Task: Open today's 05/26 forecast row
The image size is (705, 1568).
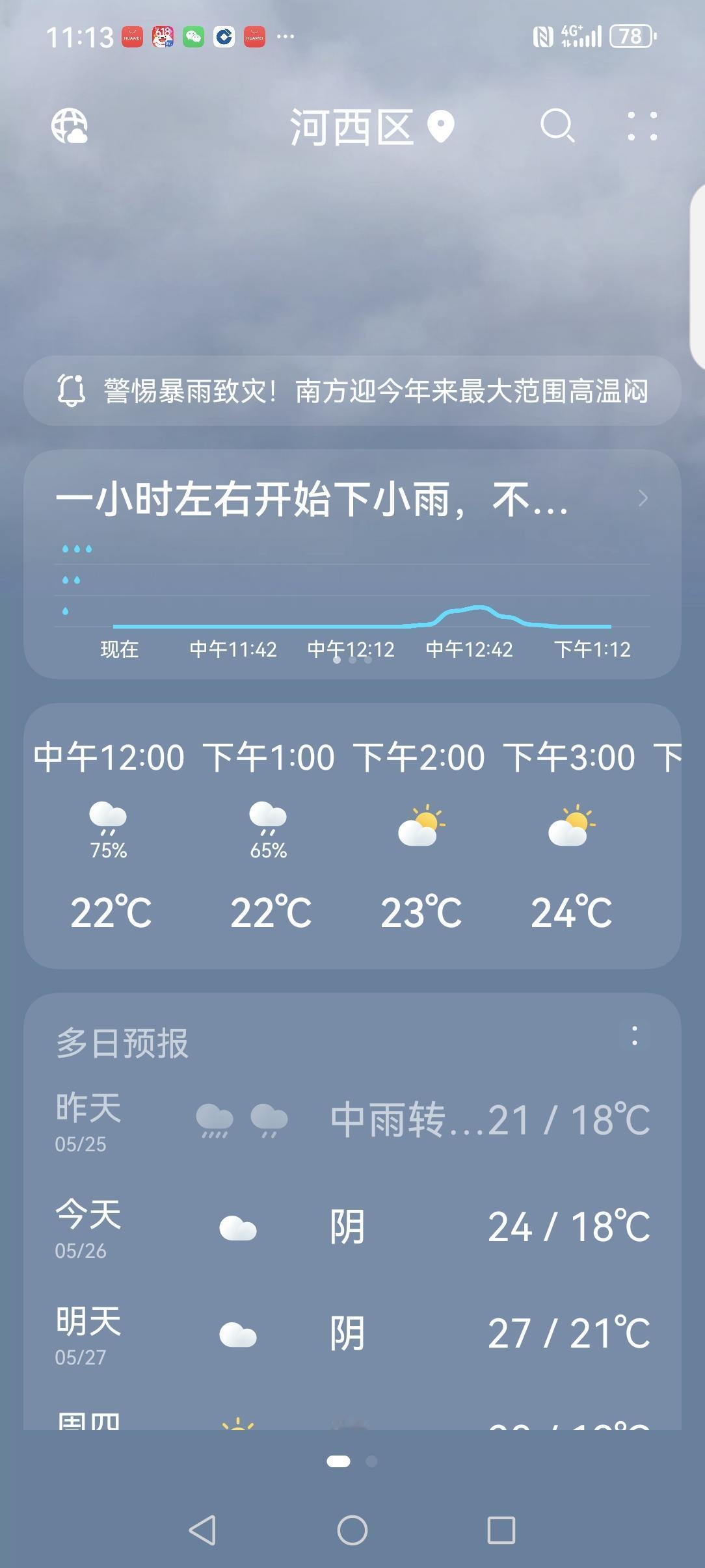Action: [352, 1227]
